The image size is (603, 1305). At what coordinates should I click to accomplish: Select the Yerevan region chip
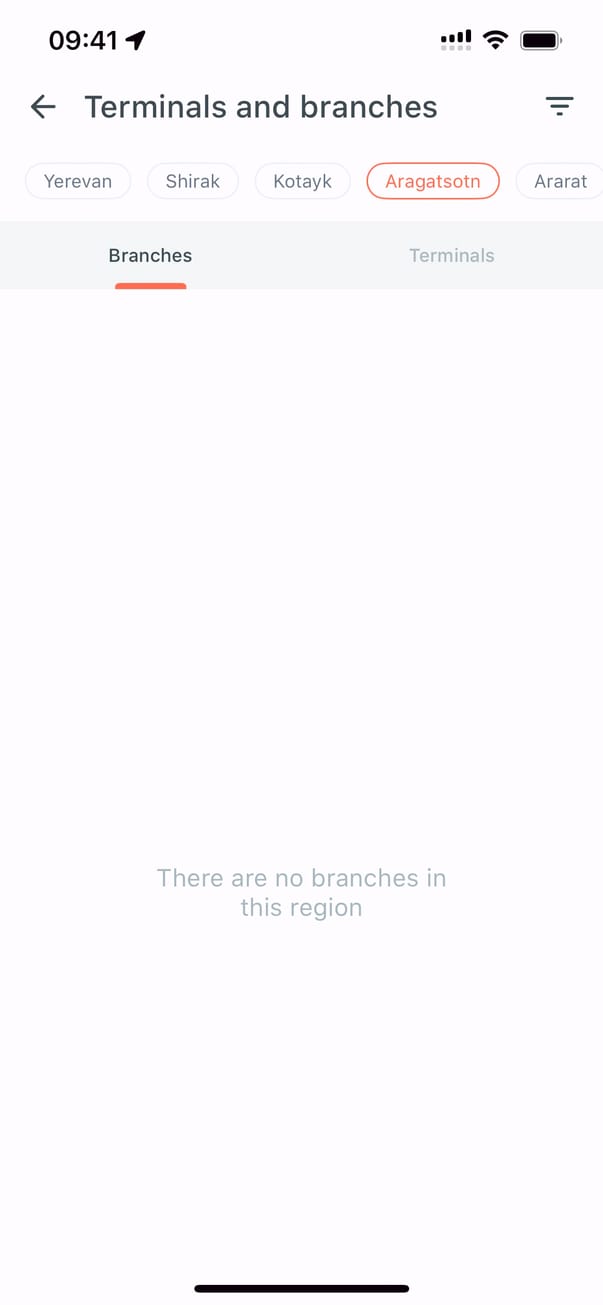point(78,181)
